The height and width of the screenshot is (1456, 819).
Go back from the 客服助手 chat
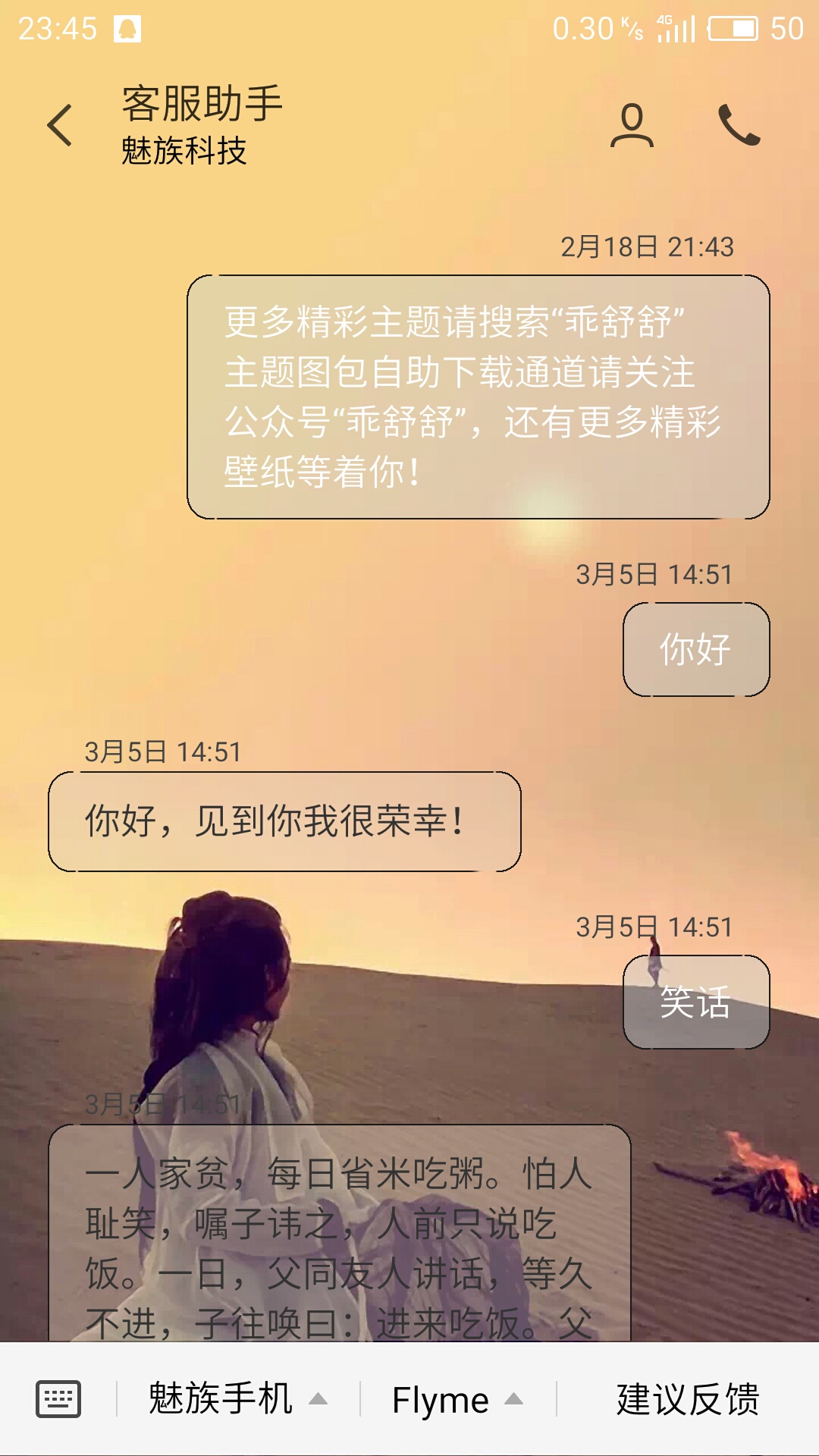60,125
